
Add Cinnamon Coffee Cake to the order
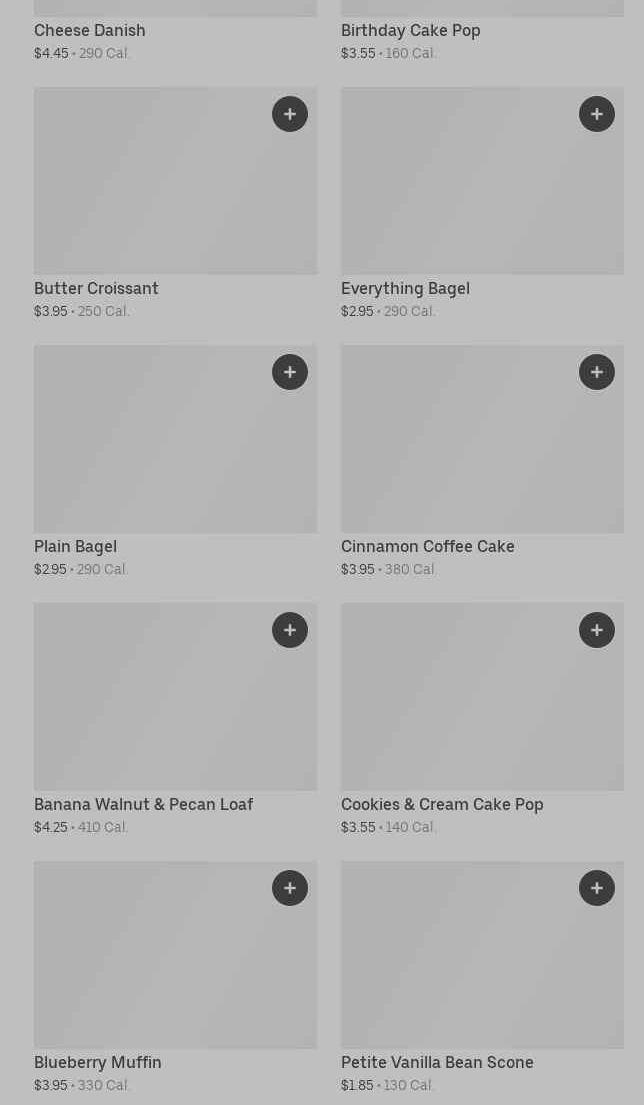[597, 372]
